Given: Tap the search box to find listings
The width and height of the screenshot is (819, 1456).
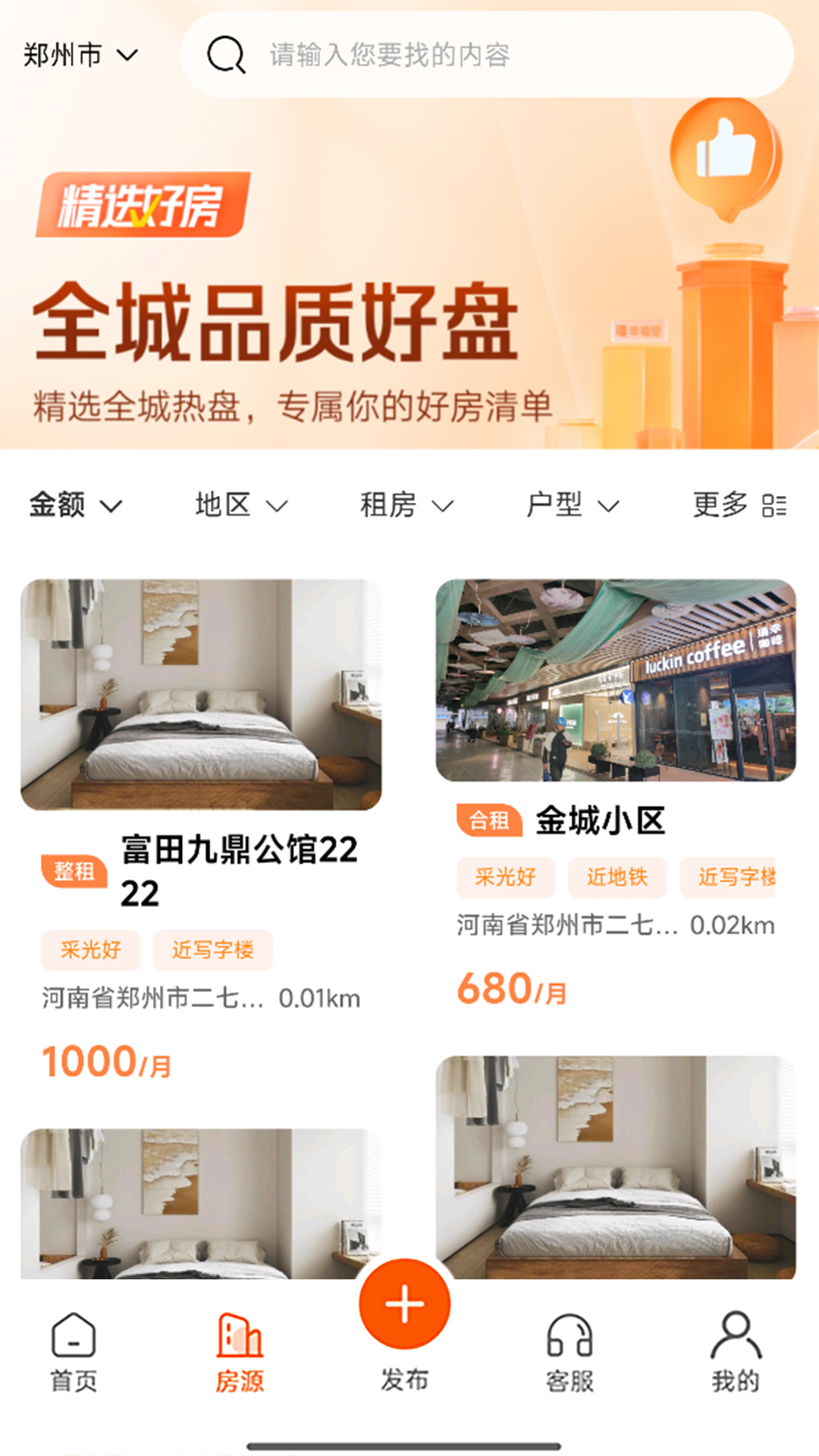Looking at the screenshot, I should click(485, 55).
